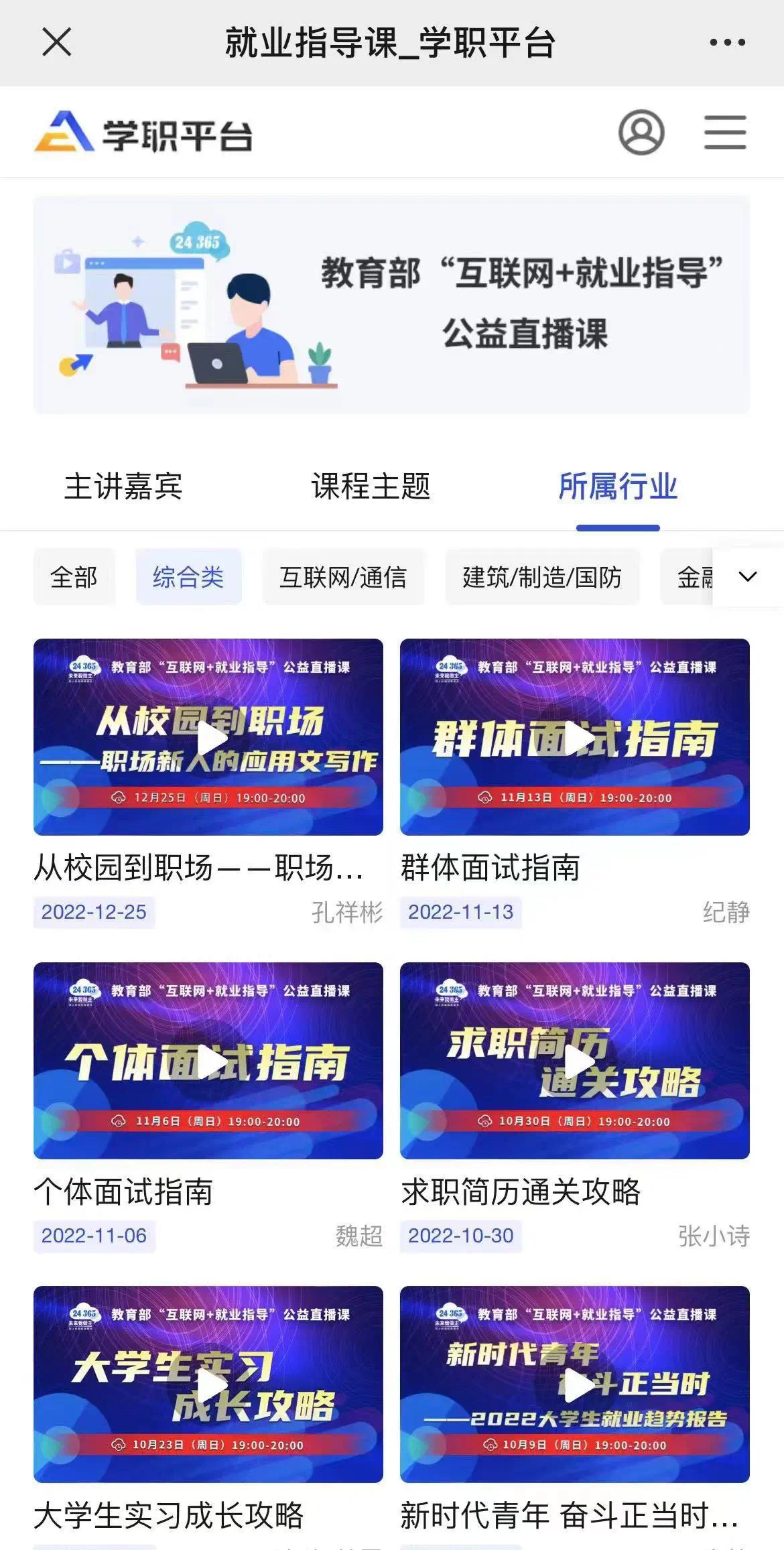Watch the 个体面试指南 course

208,1061
